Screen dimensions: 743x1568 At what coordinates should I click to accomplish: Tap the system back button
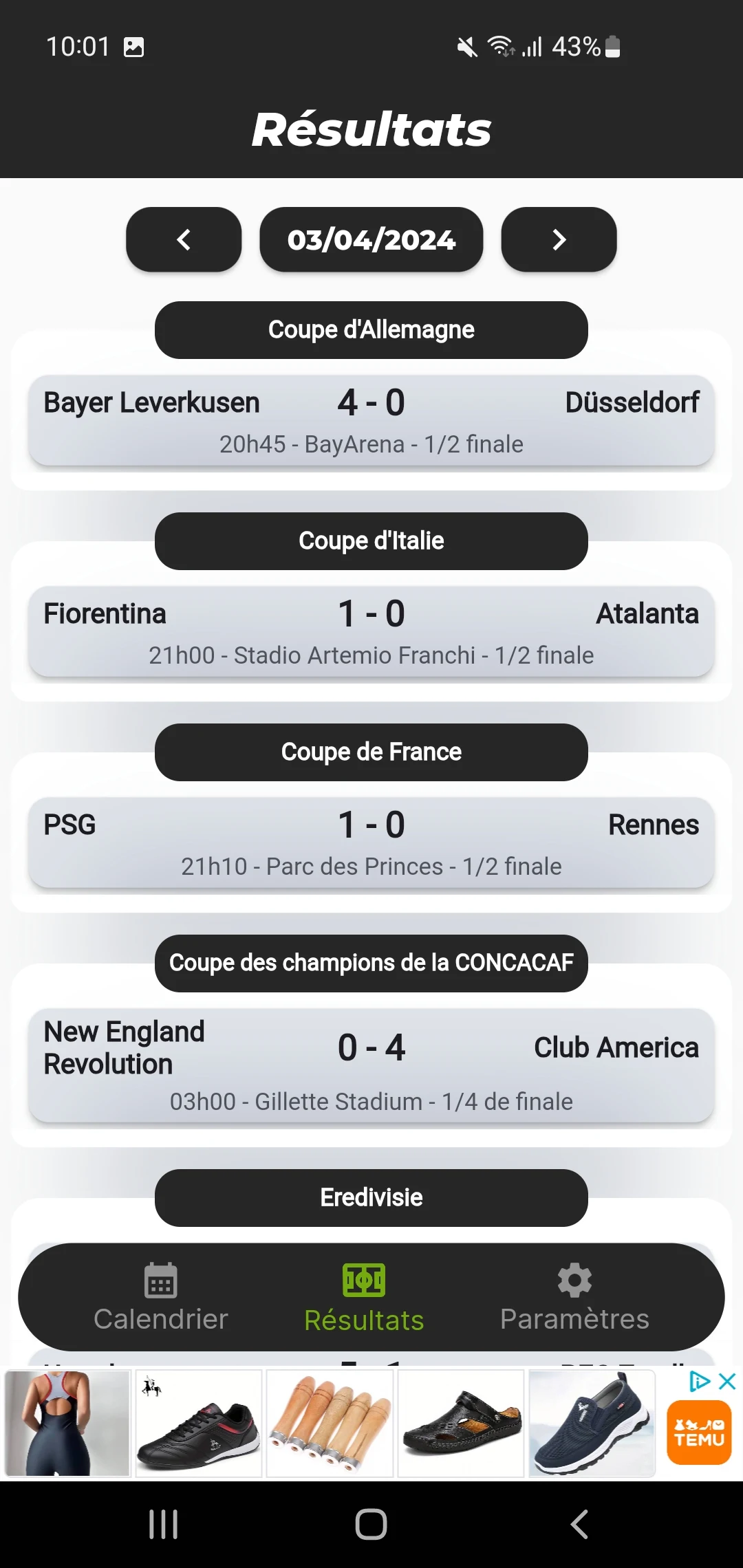pos(579,1524)
